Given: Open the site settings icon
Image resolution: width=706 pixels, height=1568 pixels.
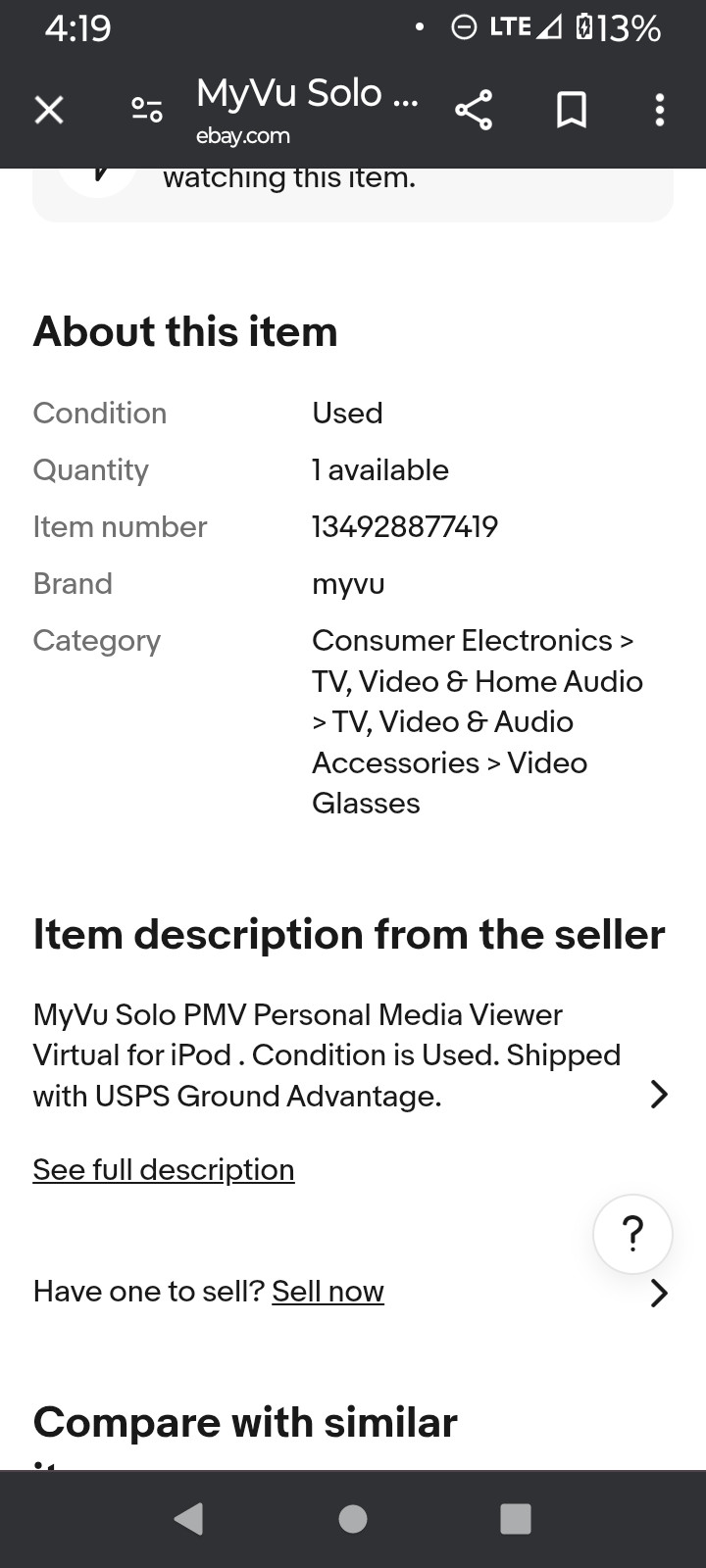Looking at the screenshot, I should (x=147, y=110).
